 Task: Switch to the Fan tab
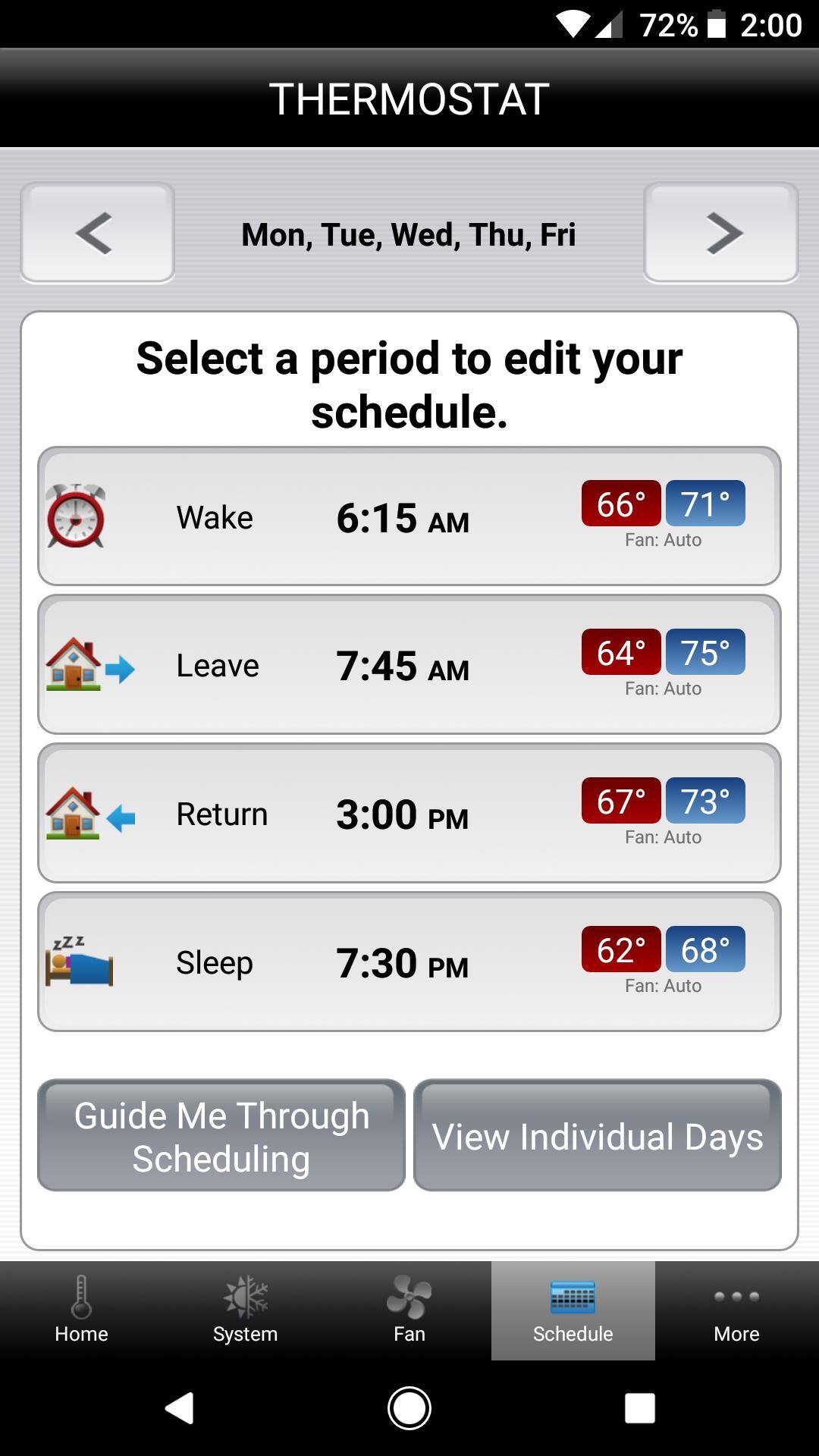tap(409, 1310)
